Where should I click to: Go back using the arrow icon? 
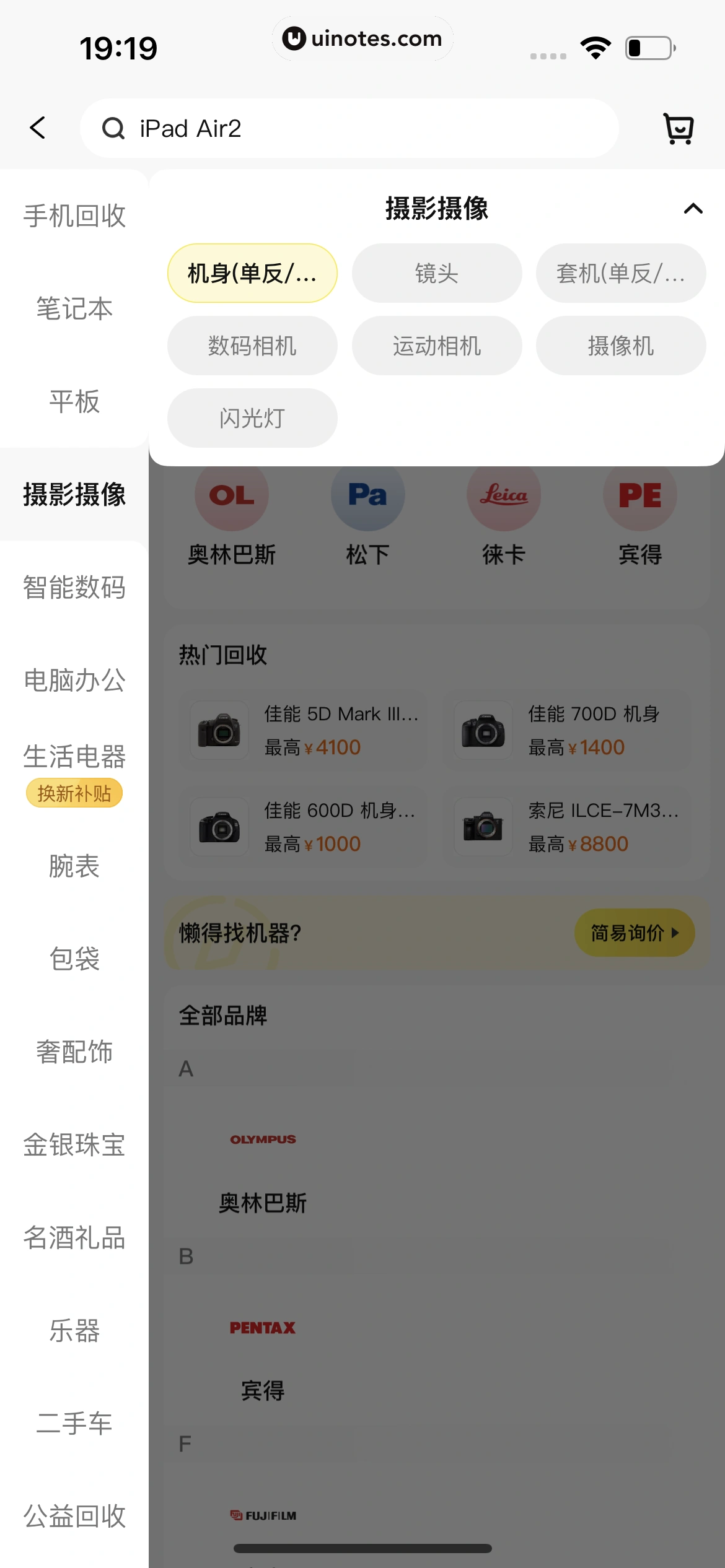click(x=38, y=128)
